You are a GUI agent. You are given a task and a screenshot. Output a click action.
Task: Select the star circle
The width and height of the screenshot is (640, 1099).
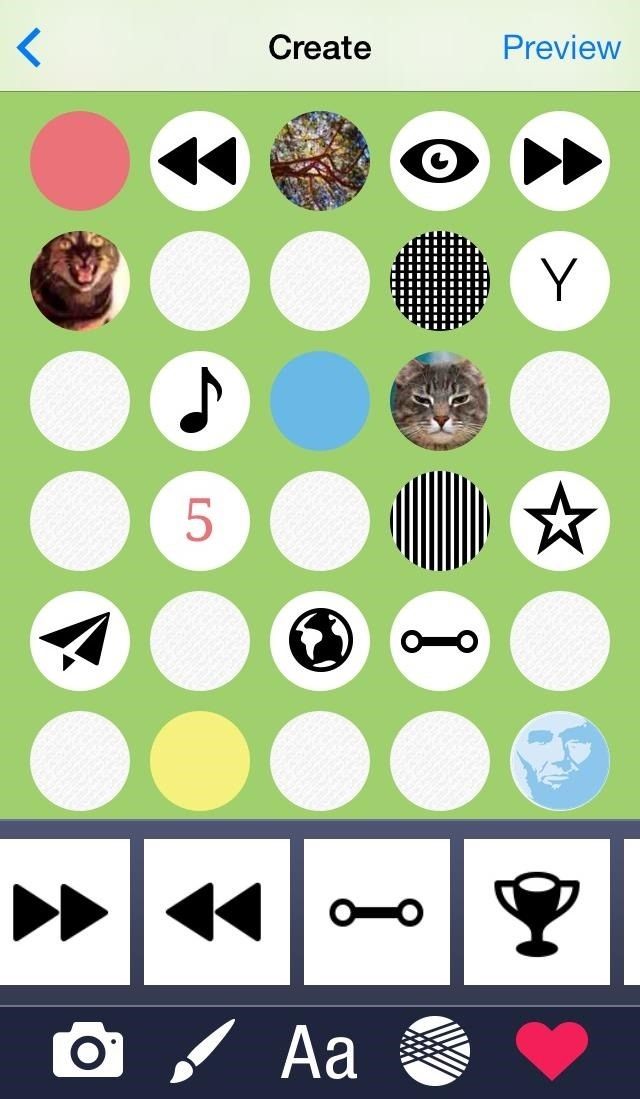click(560, 521)
